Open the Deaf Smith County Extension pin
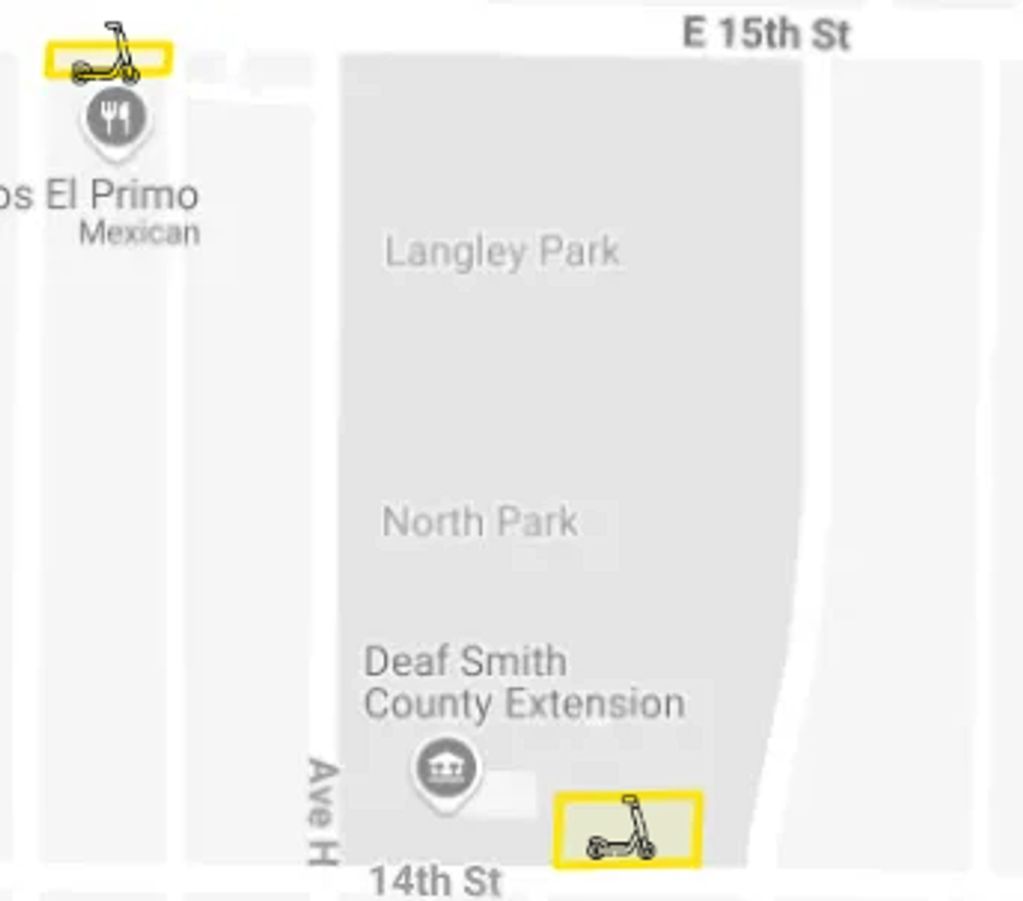The image size is (1023, 901). (447, 770)
